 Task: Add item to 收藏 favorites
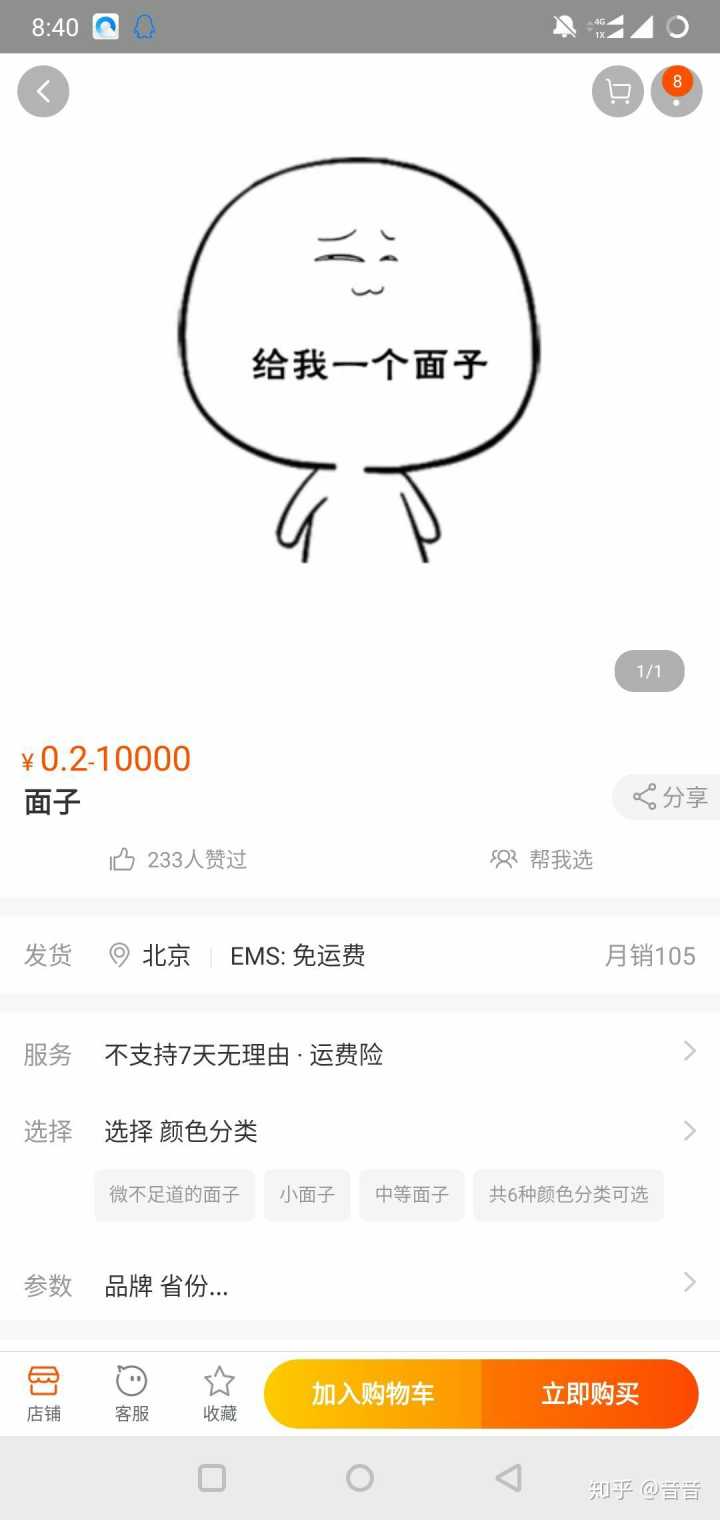coord(220,1393)
